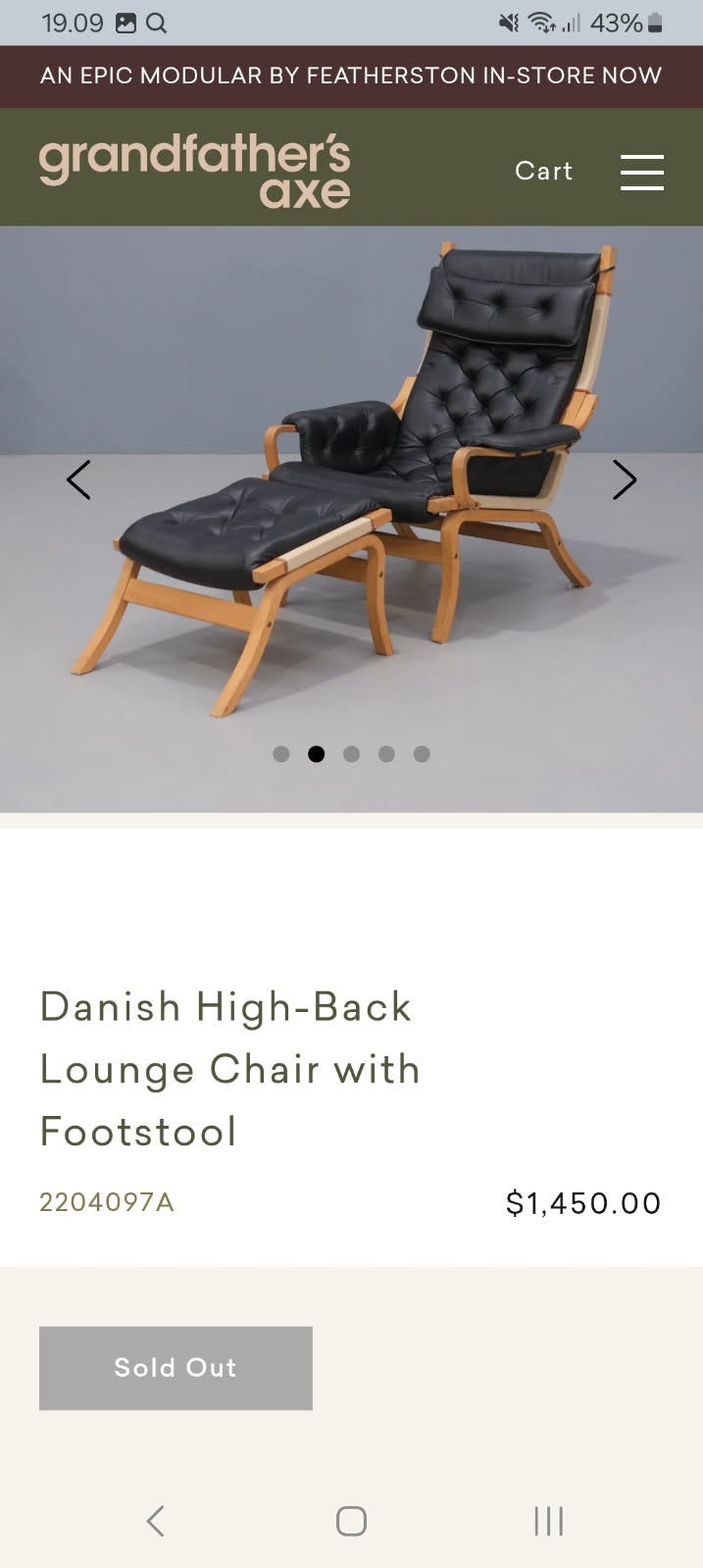Open the recent apps view
This screenshot has width=703, height=1568.
point(548,1521)
